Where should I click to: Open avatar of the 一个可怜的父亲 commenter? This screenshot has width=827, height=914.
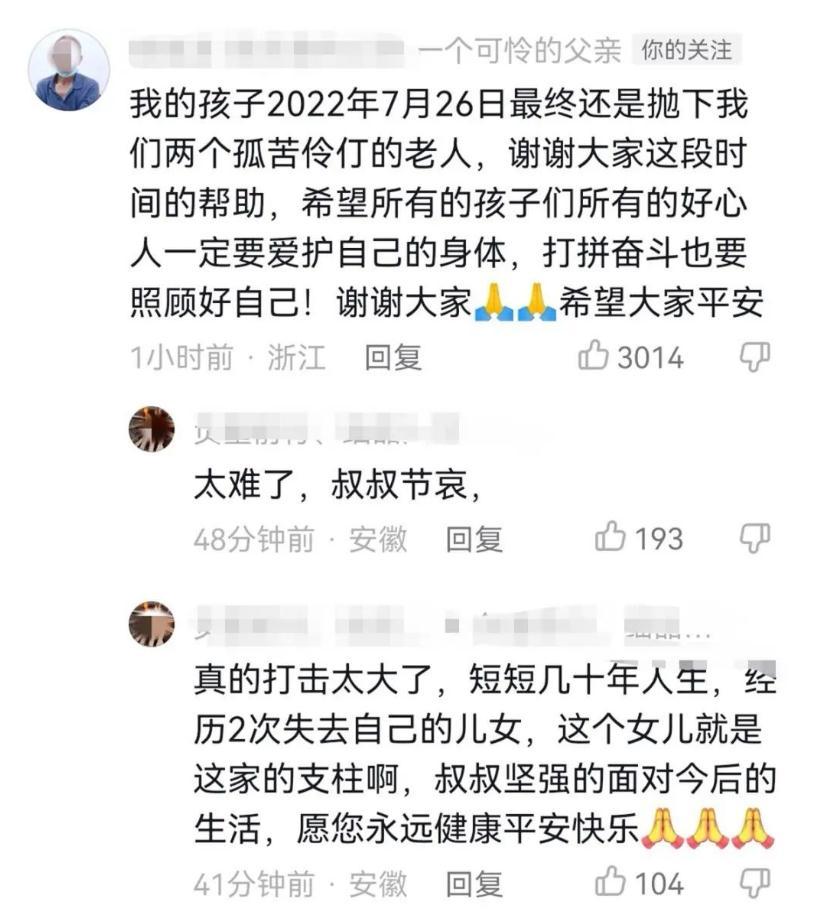68,71
